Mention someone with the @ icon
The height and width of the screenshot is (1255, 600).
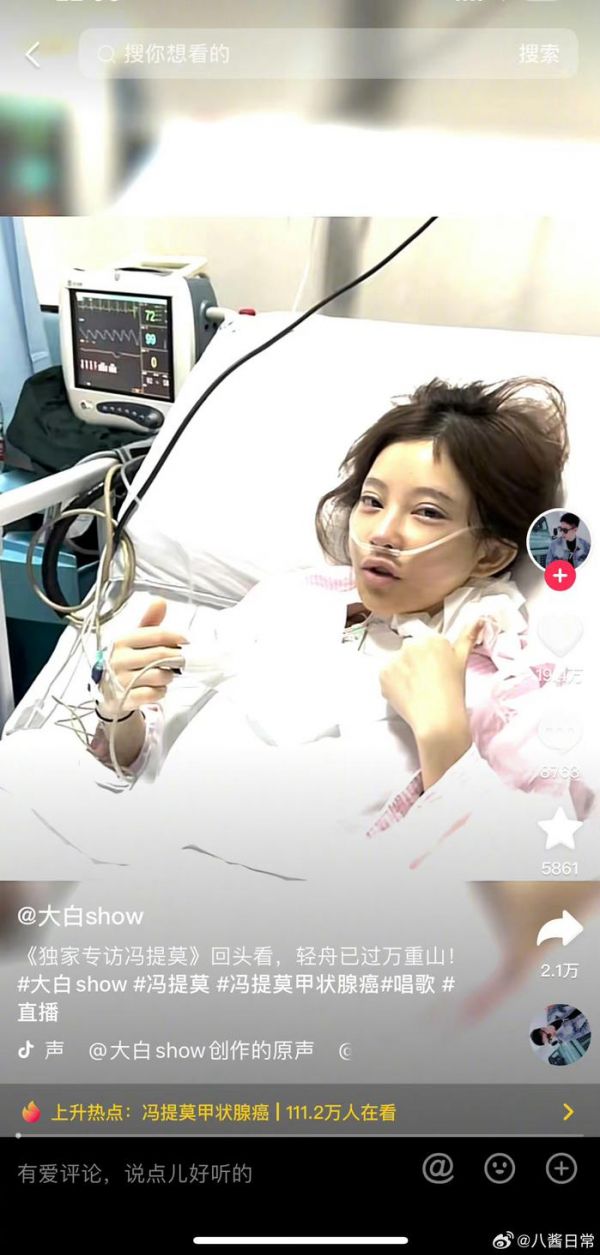coord(438,1168)
